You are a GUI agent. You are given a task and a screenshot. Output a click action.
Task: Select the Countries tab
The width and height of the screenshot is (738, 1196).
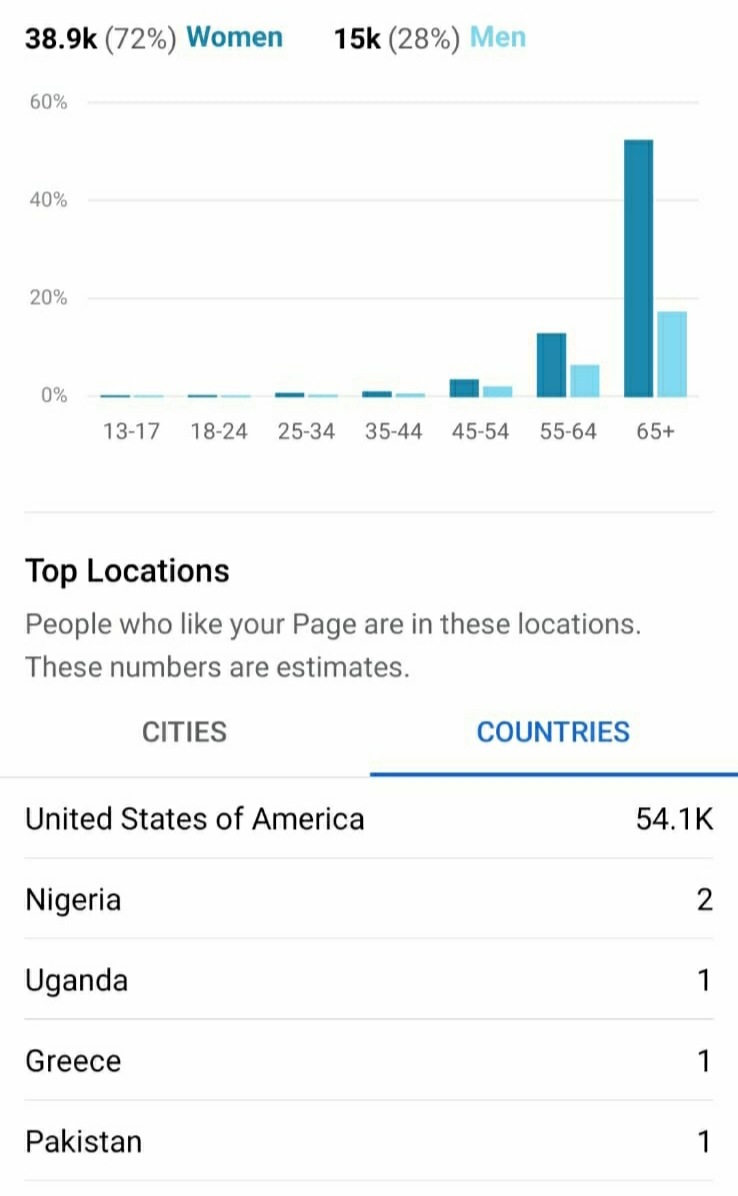coord(554,732)
